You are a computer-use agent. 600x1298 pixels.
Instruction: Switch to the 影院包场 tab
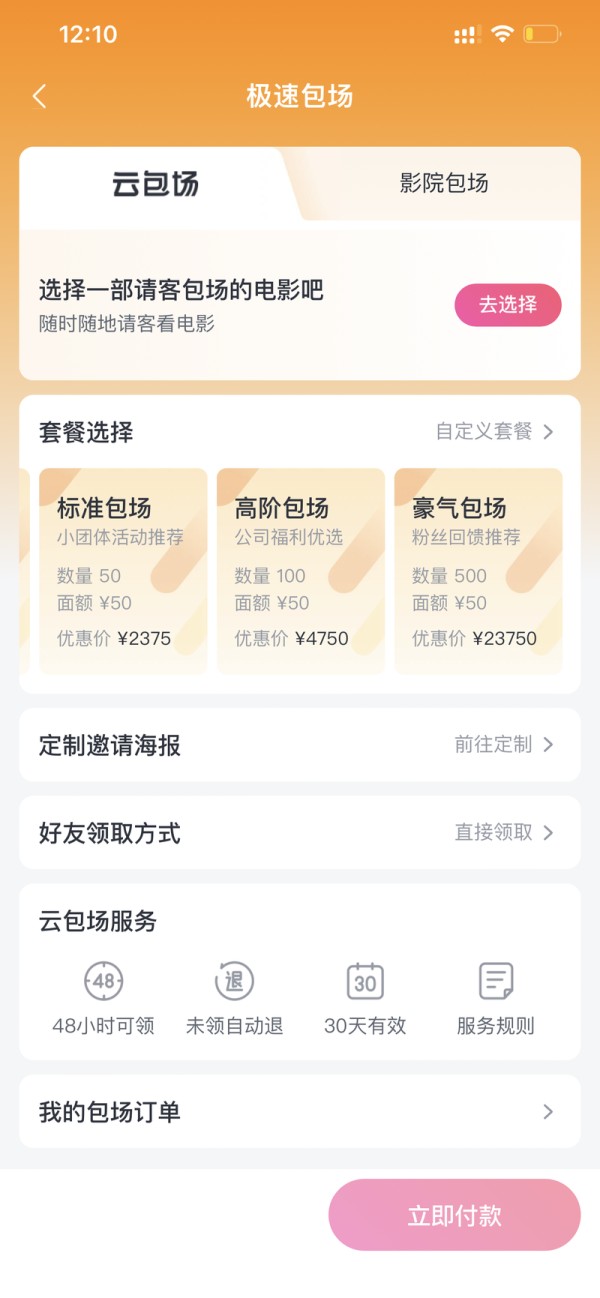[443, 183]
